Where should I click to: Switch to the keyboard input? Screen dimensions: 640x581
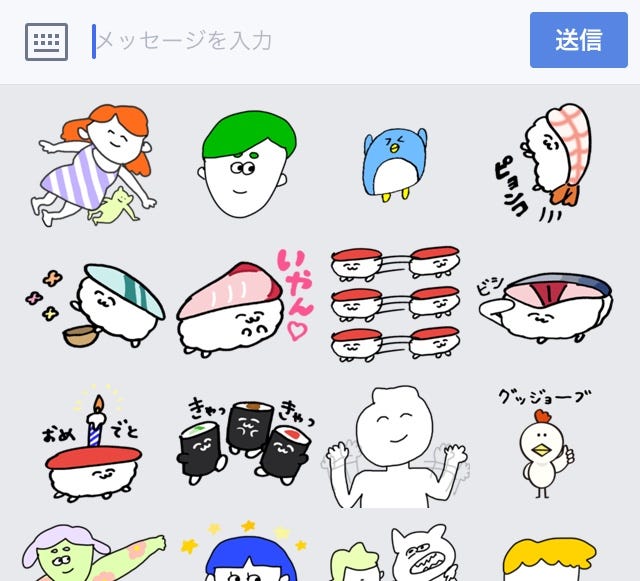point(46,41)
